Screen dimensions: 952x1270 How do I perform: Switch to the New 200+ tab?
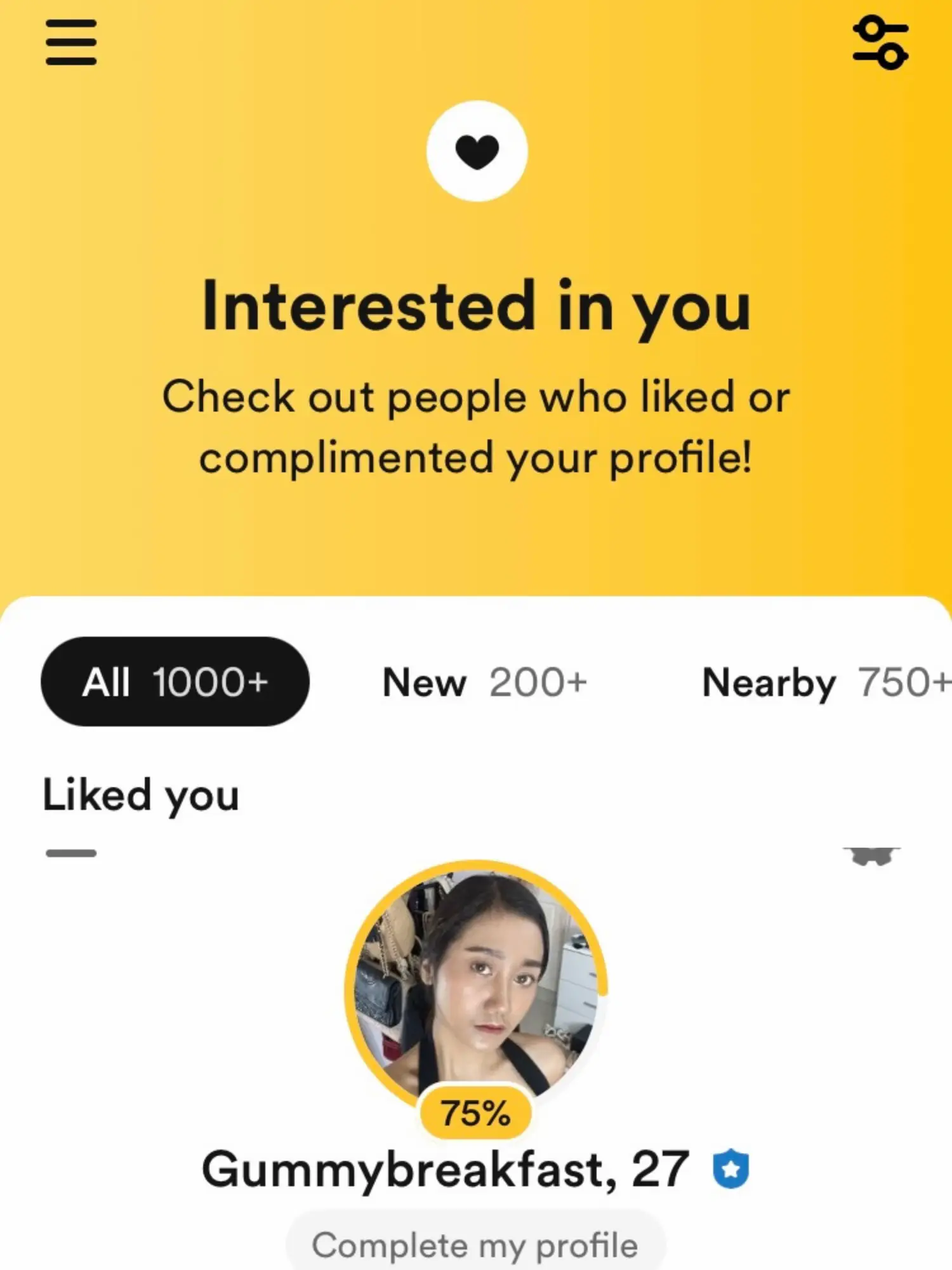point(485,683)
